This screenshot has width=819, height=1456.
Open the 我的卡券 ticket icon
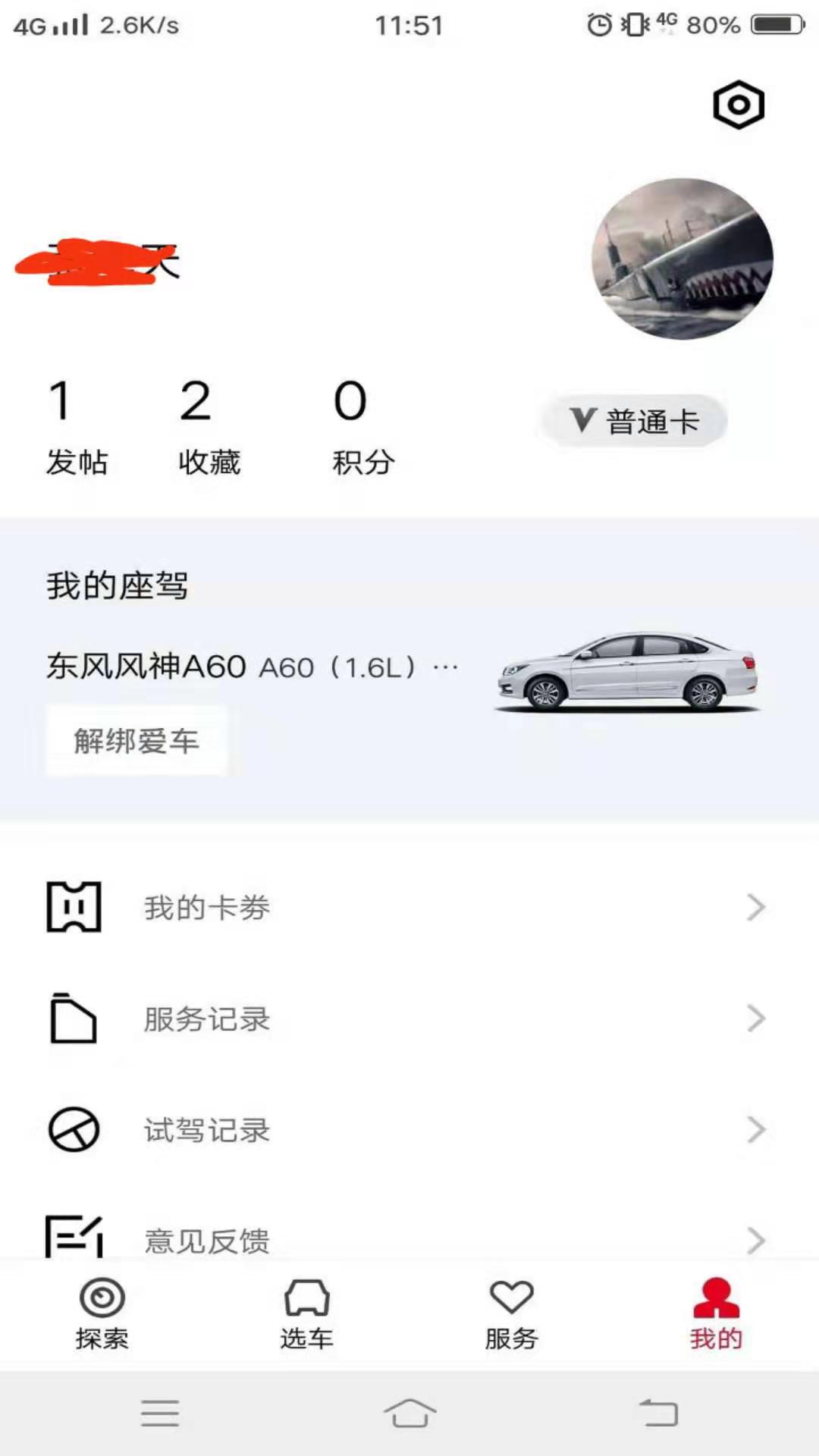tap(74, 908)
